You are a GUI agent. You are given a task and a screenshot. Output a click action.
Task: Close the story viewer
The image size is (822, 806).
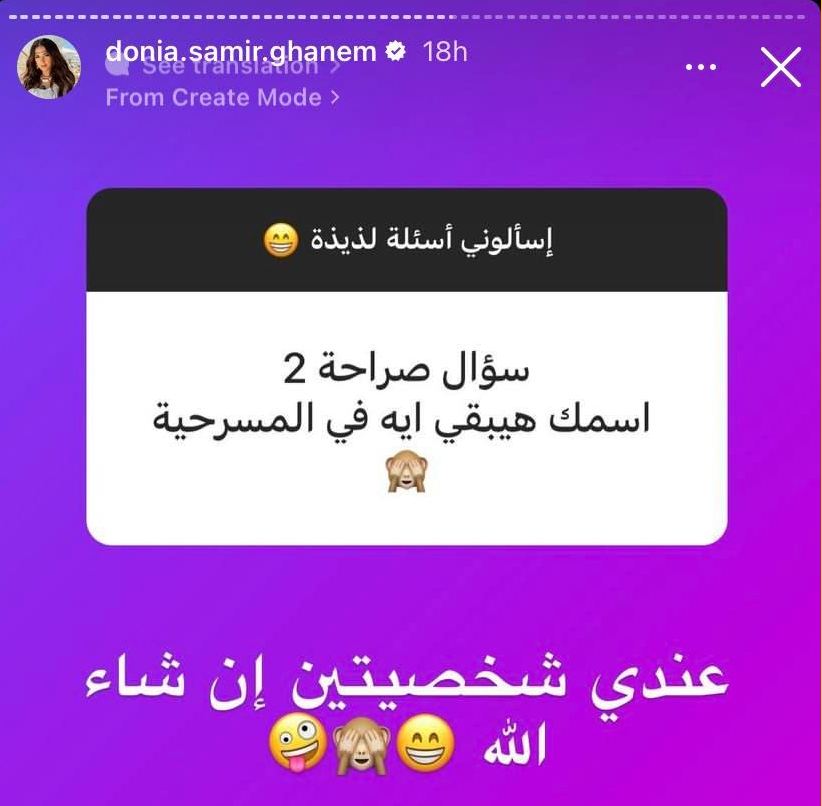780,68
